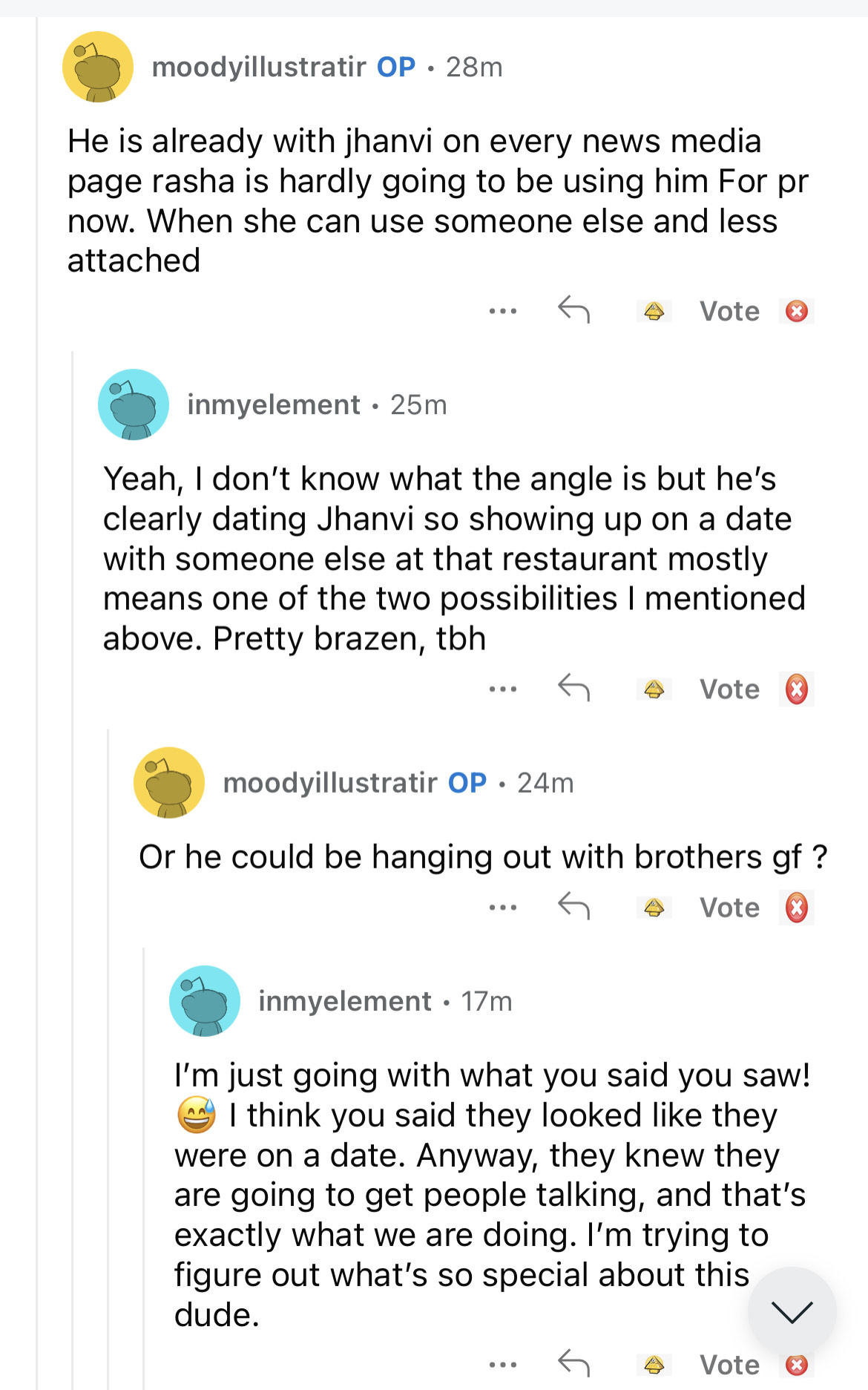Upvote the 24m brothers gf comment
Screen dimensions: 868x1390
[654, 908]
